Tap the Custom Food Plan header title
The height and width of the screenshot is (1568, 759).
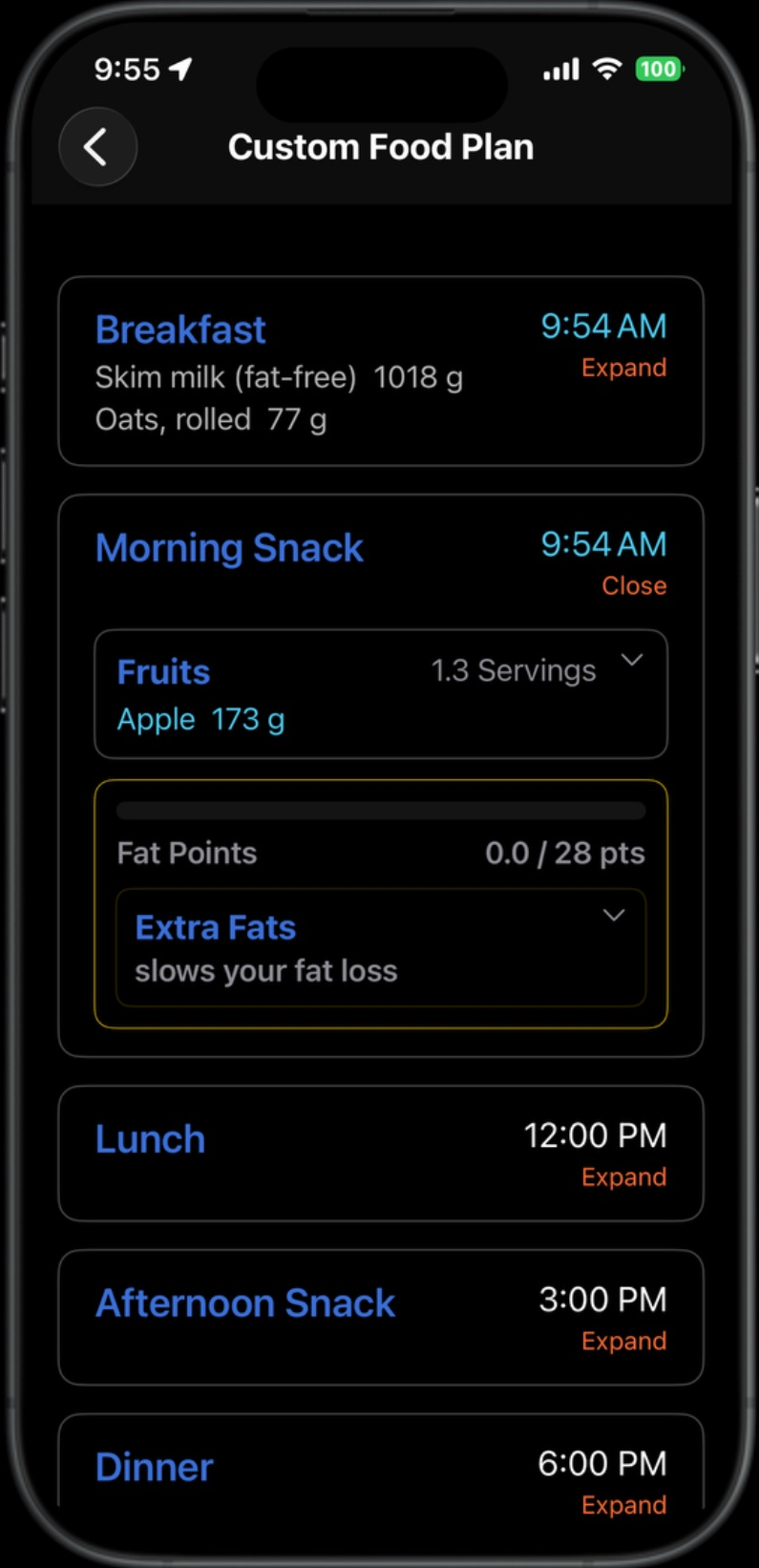[x=380, y=146]
